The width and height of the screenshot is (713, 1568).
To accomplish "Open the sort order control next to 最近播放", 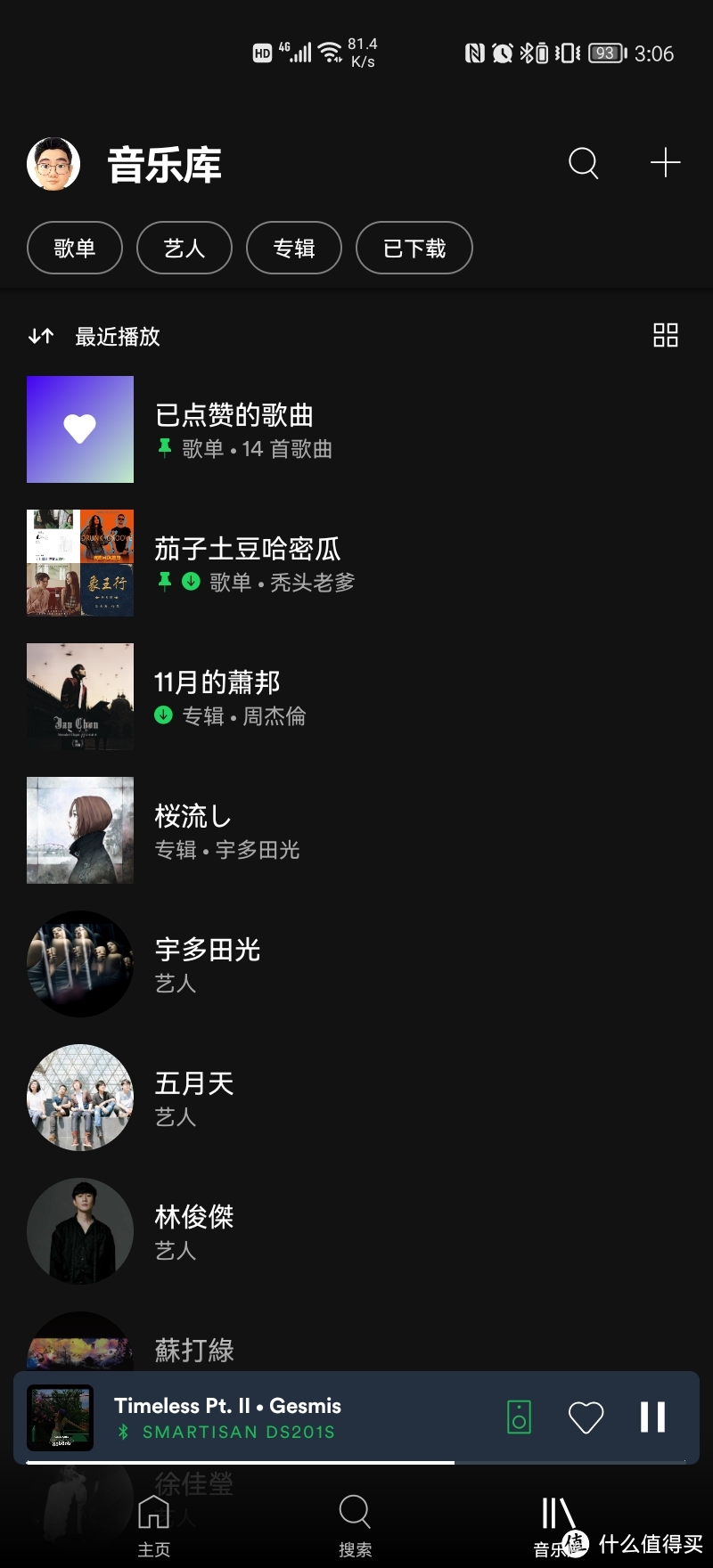I will pos(40,336).
